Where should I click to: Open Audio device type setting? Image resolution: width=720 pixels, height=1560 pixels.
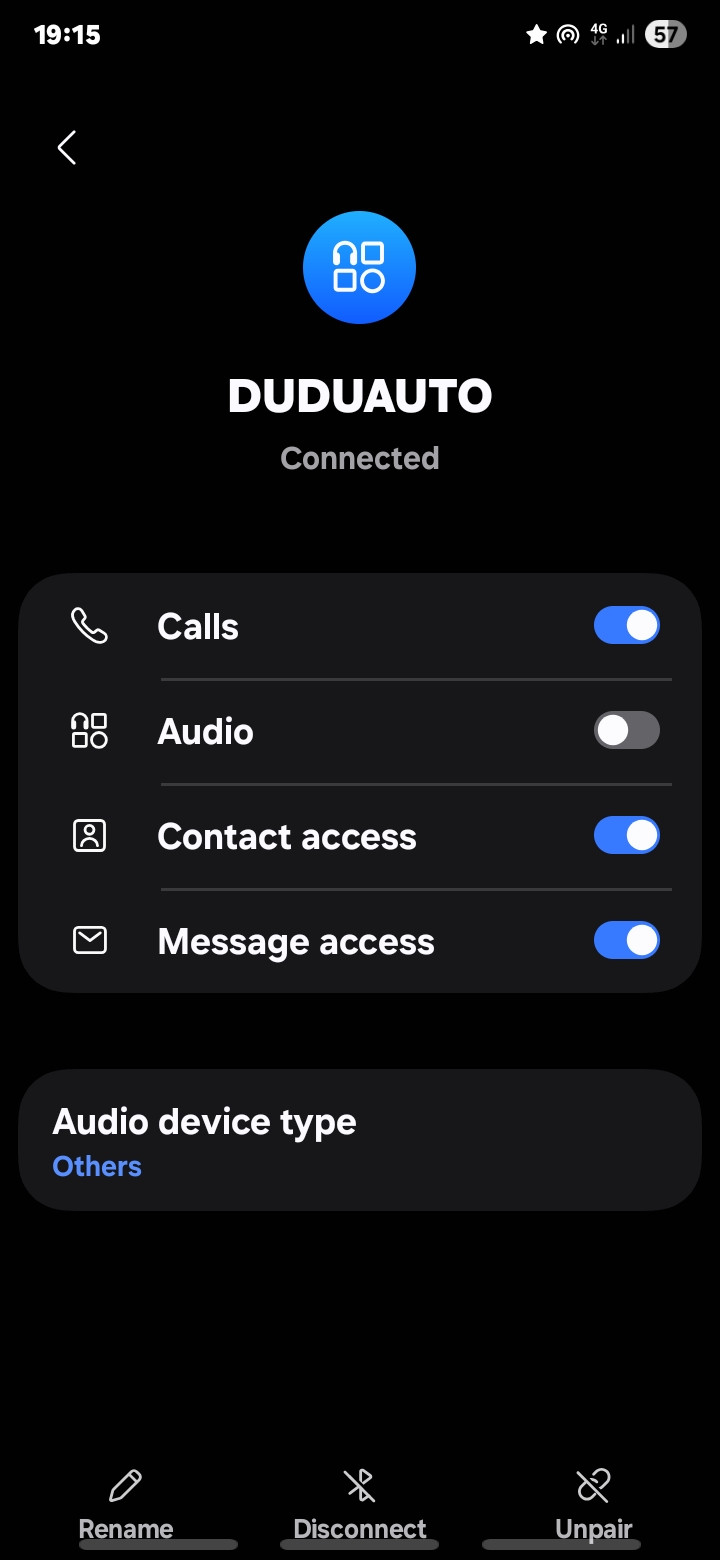click(x=360, y=1140)
